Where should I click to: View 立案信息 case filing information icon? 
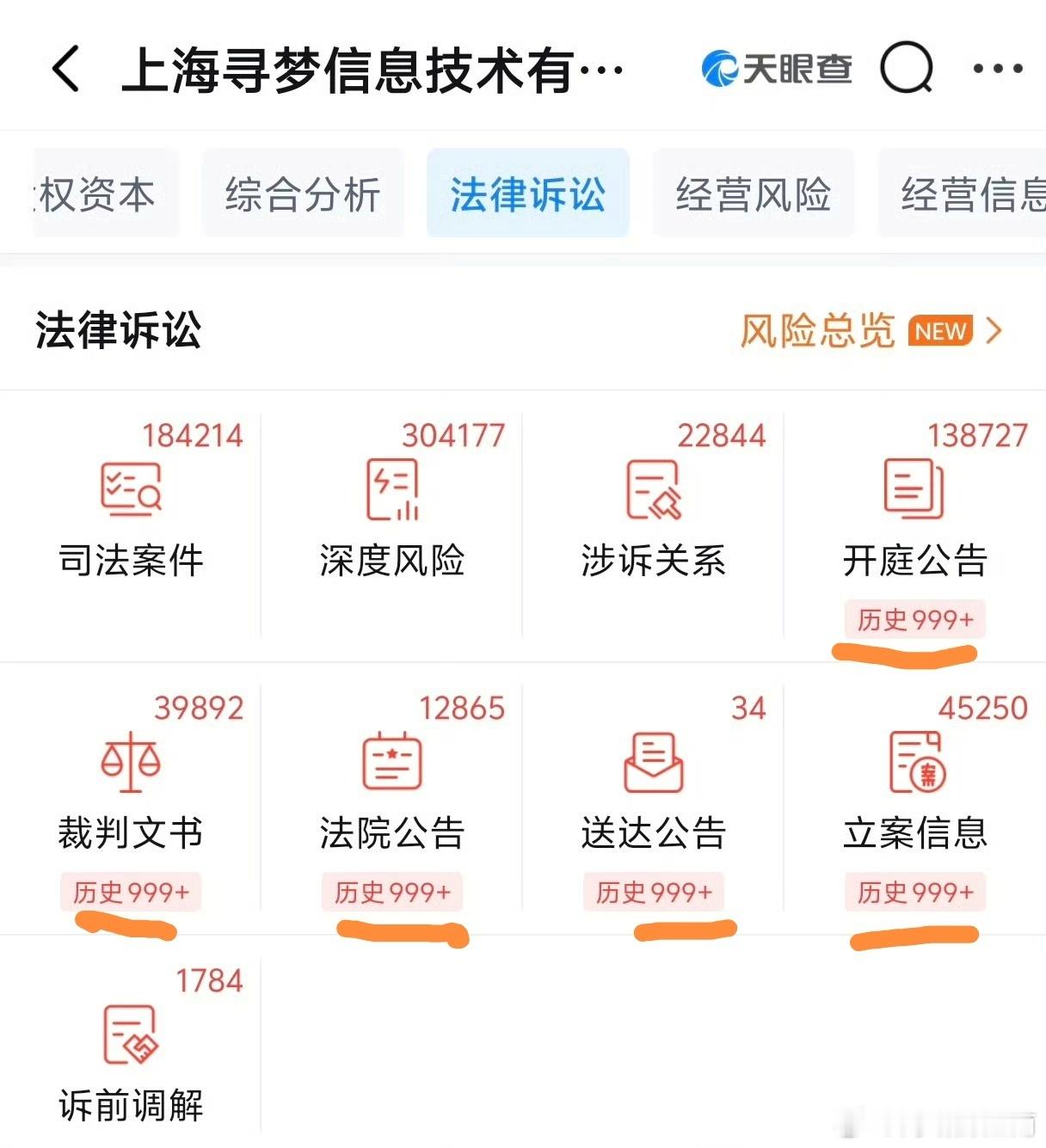point(914,761)
